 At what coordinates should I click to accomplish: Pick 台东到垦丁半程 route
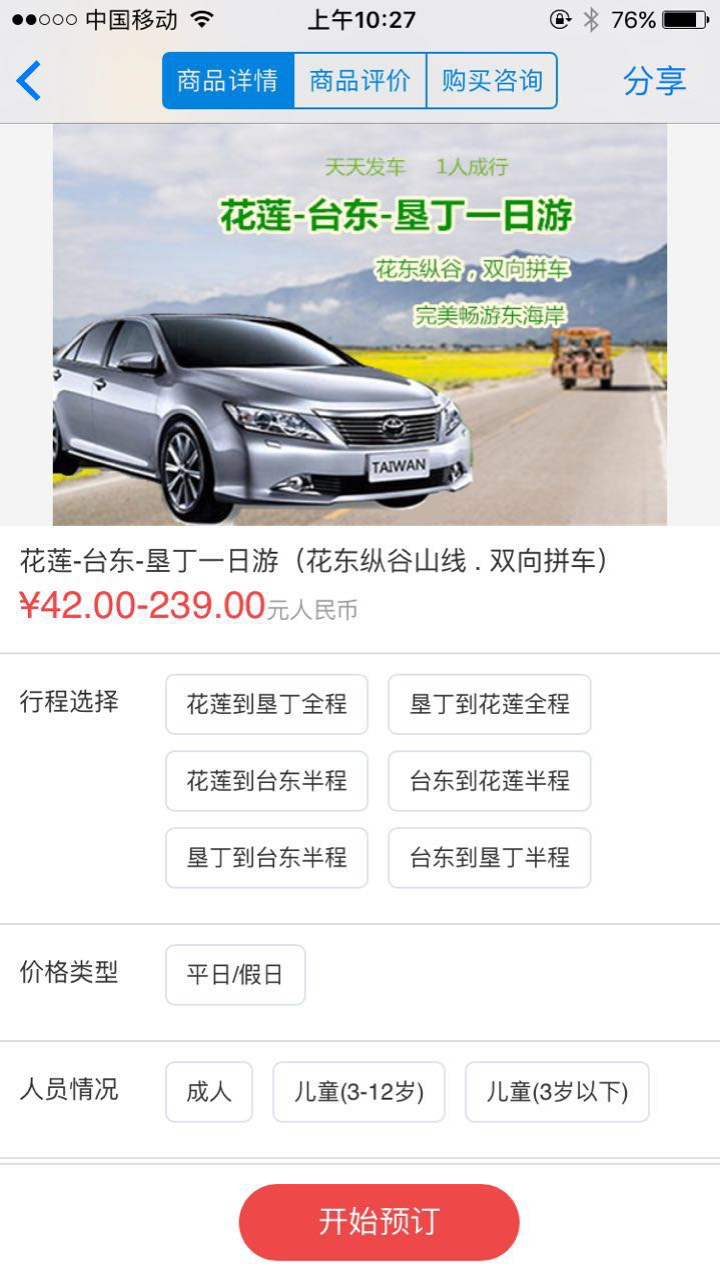coord(489,858)
